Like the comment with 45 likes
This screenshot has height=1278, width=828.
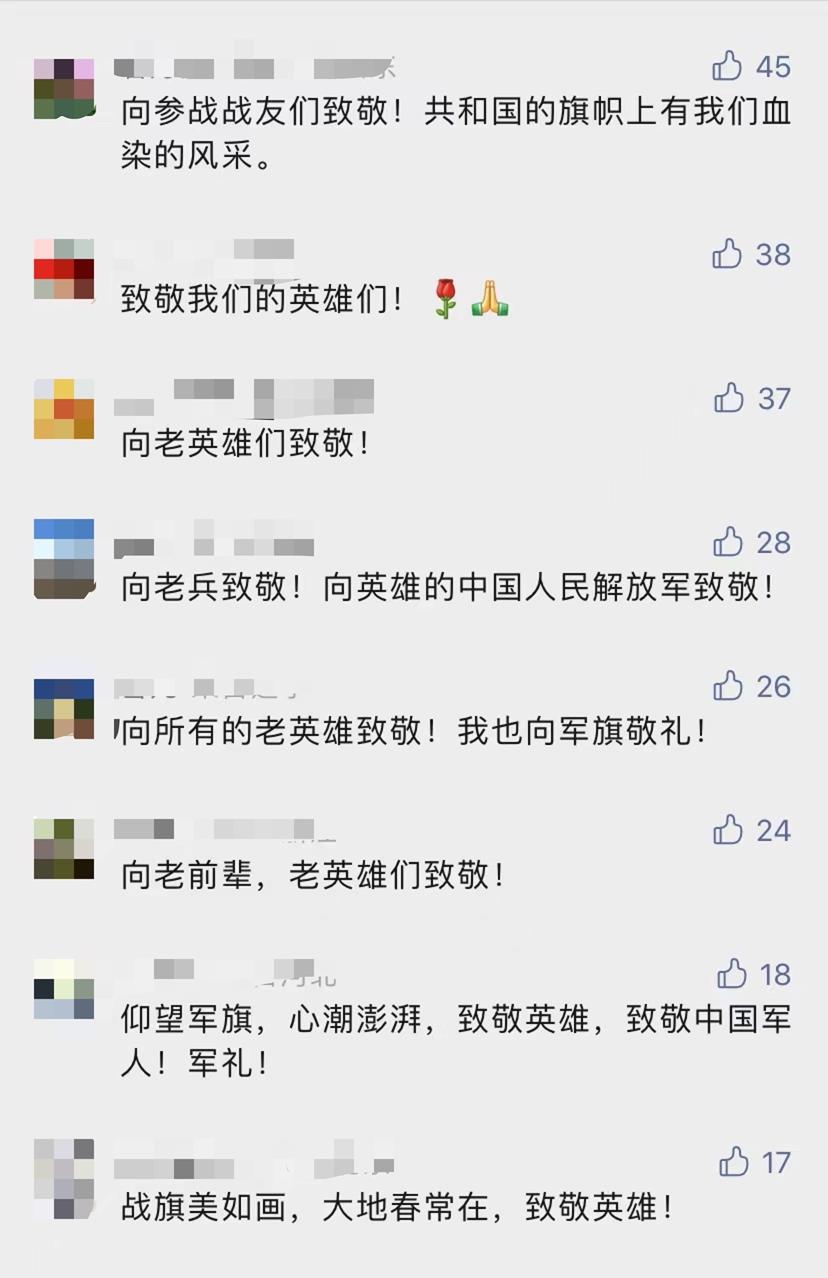coord(727,67)
